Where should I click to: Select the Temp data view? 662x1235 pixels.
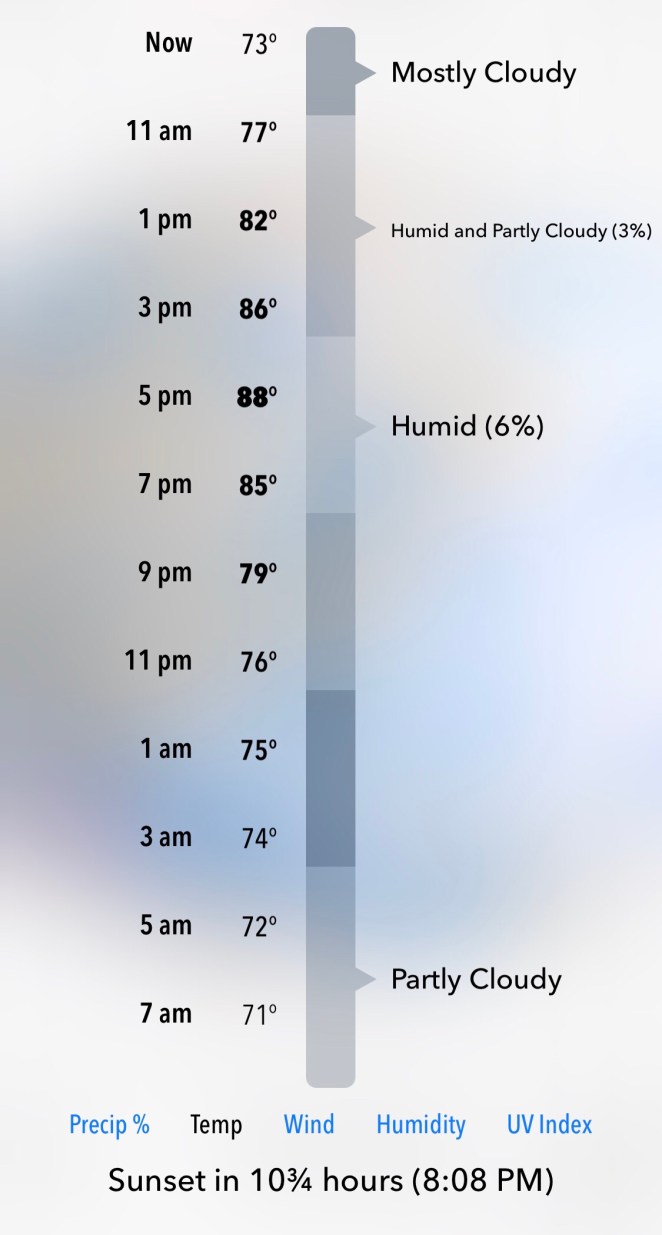click(x=216, y=1125)
